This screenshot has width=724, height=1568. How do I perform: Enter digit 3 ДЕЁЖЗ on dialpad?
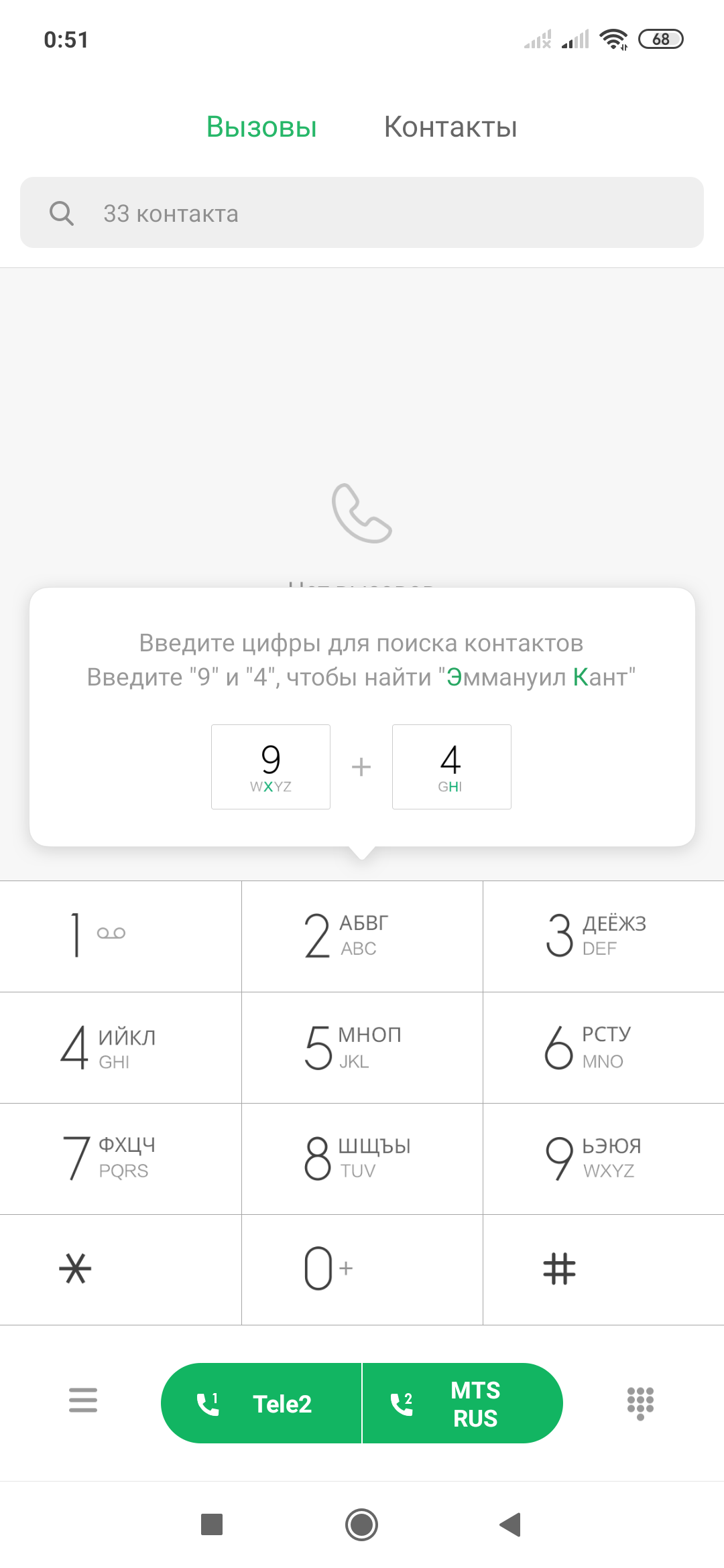[x=603, y=935]
